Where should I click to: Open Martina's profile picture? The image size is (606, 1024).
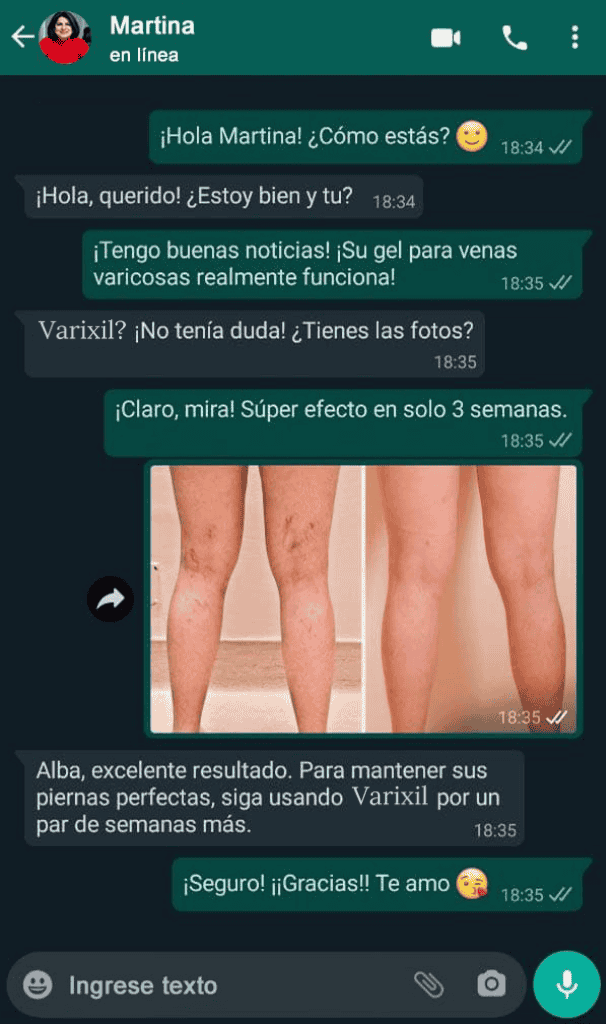[x=64, y=38]
